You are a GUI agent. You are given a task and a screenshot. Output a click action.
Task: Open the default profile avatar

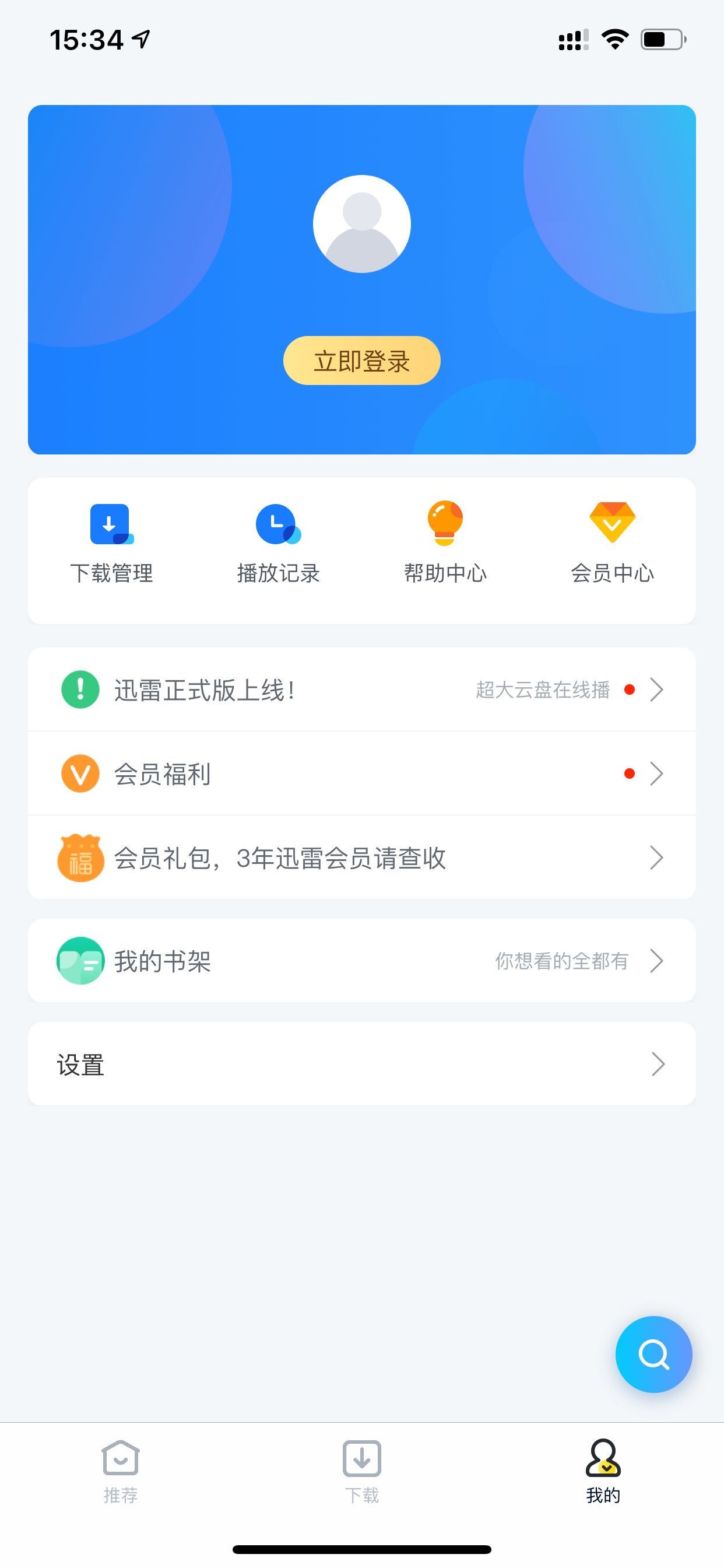point(361,224)
